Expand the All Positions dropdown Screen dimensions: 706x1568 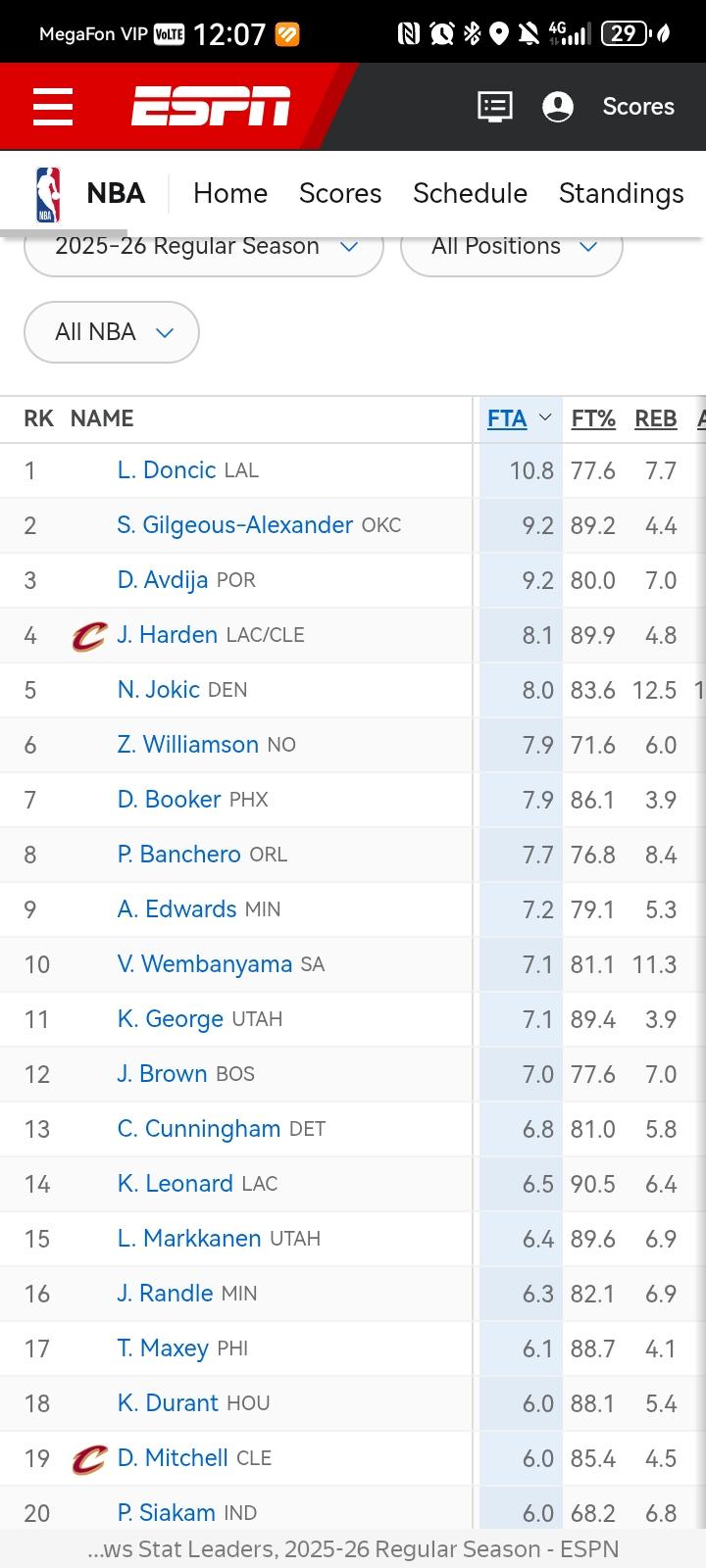click(x=512, y=247)
